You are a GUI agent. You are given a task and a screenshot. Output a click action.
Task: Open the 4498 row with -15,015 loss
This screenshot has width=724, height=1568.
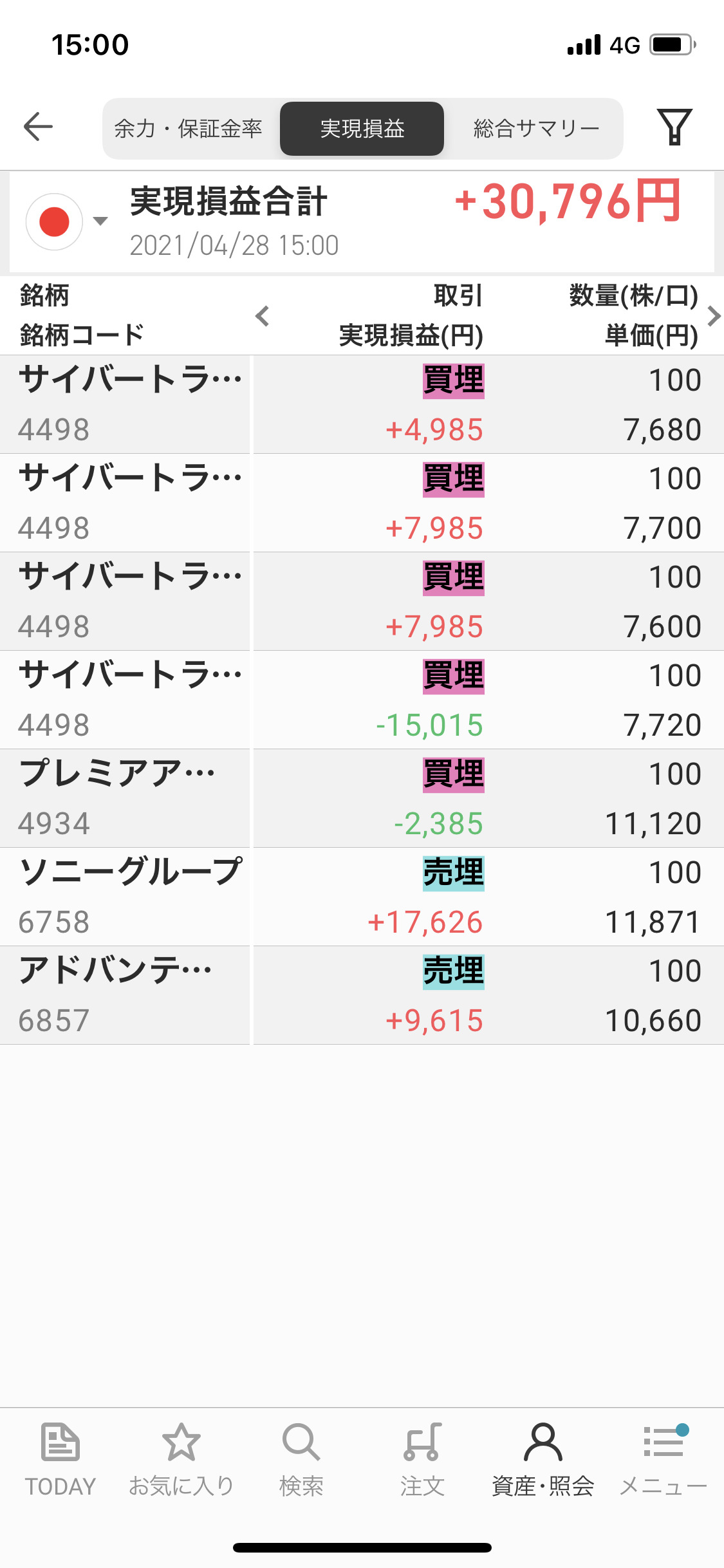(x=362, y=700)
